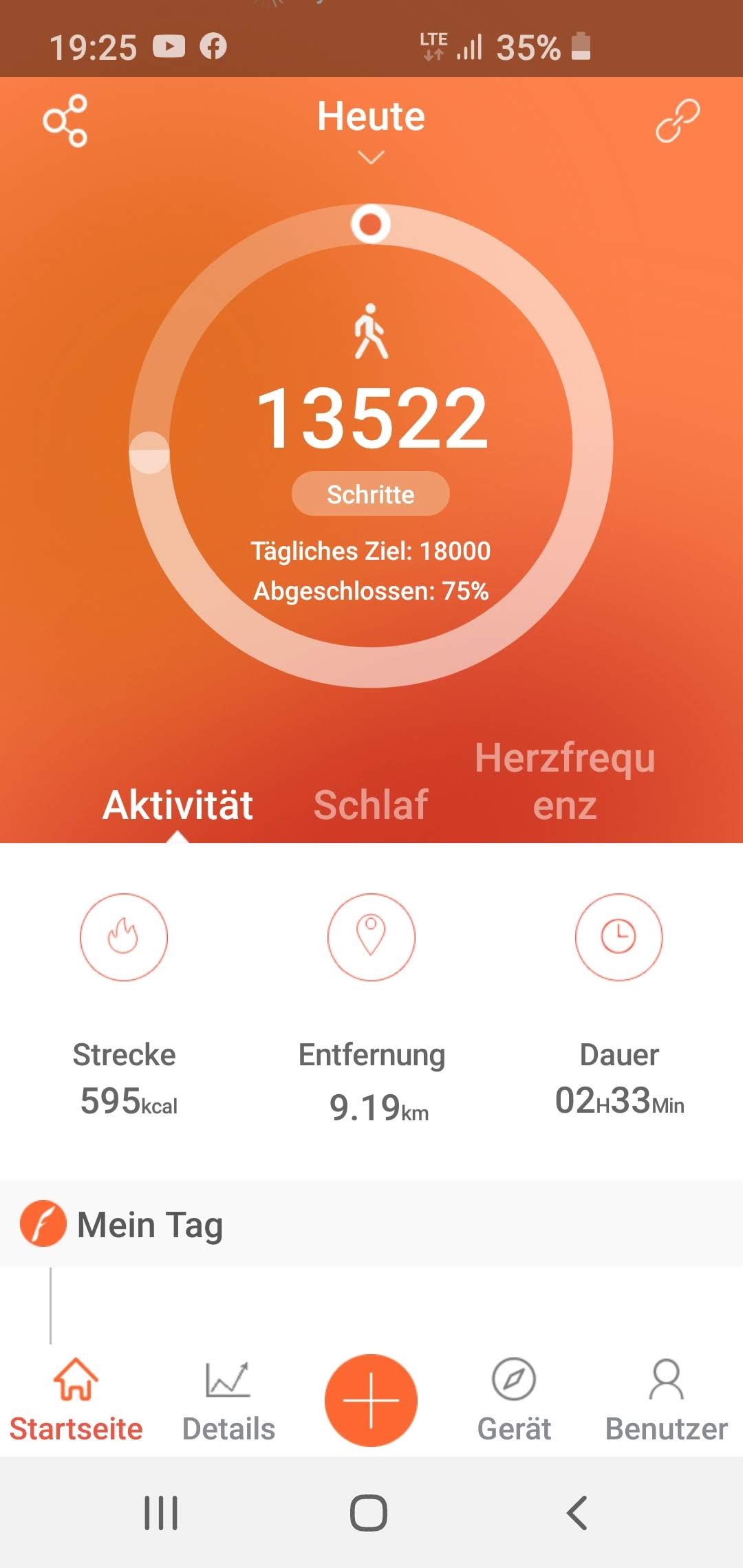743x1568 pixels.
Task: Tap the orange plus button
Action: 371,1400
